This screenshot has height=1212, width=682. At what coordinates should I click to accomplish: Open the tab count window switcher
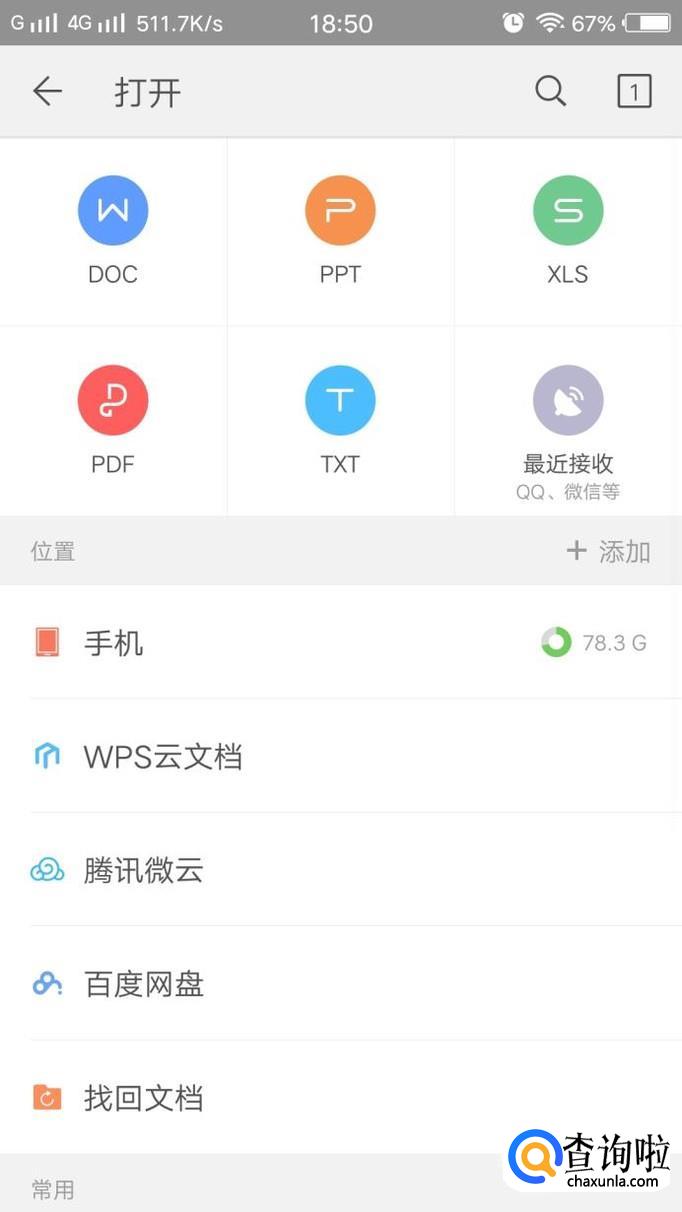tap(634, 92)
